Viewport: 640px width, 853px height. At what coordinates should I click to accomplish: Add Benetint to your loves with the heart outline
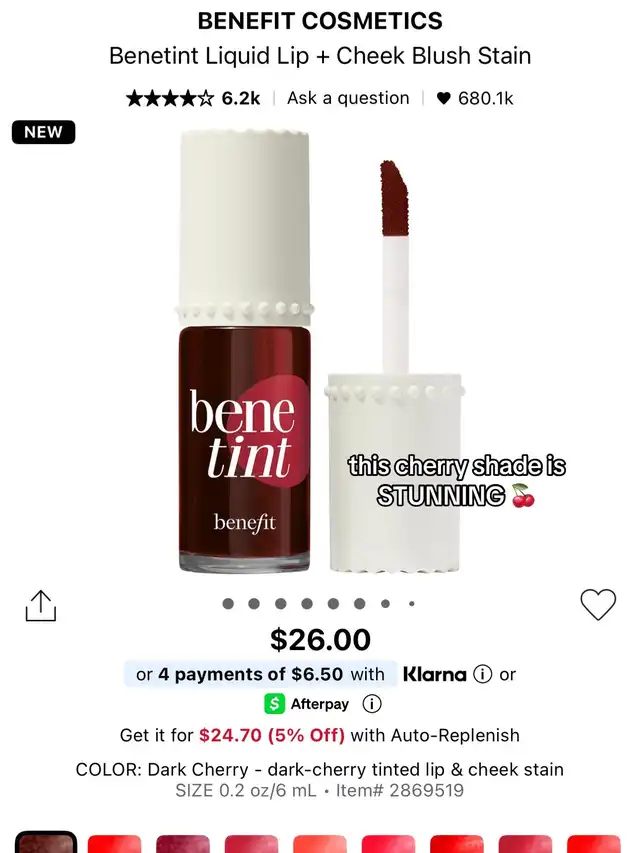click(598, 604)
